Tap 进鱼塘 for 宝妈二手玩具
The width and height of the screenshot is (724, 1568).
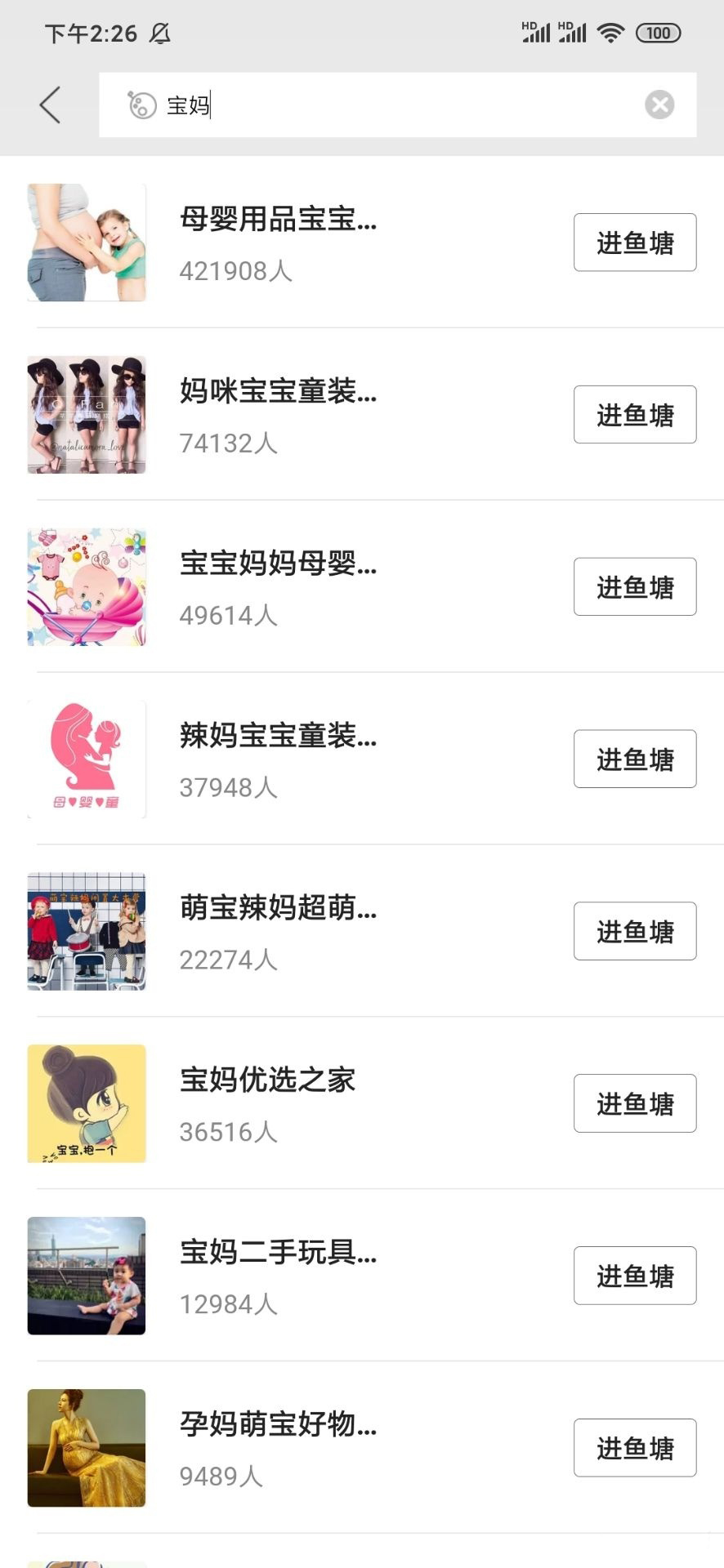[x=634, y=1276]
